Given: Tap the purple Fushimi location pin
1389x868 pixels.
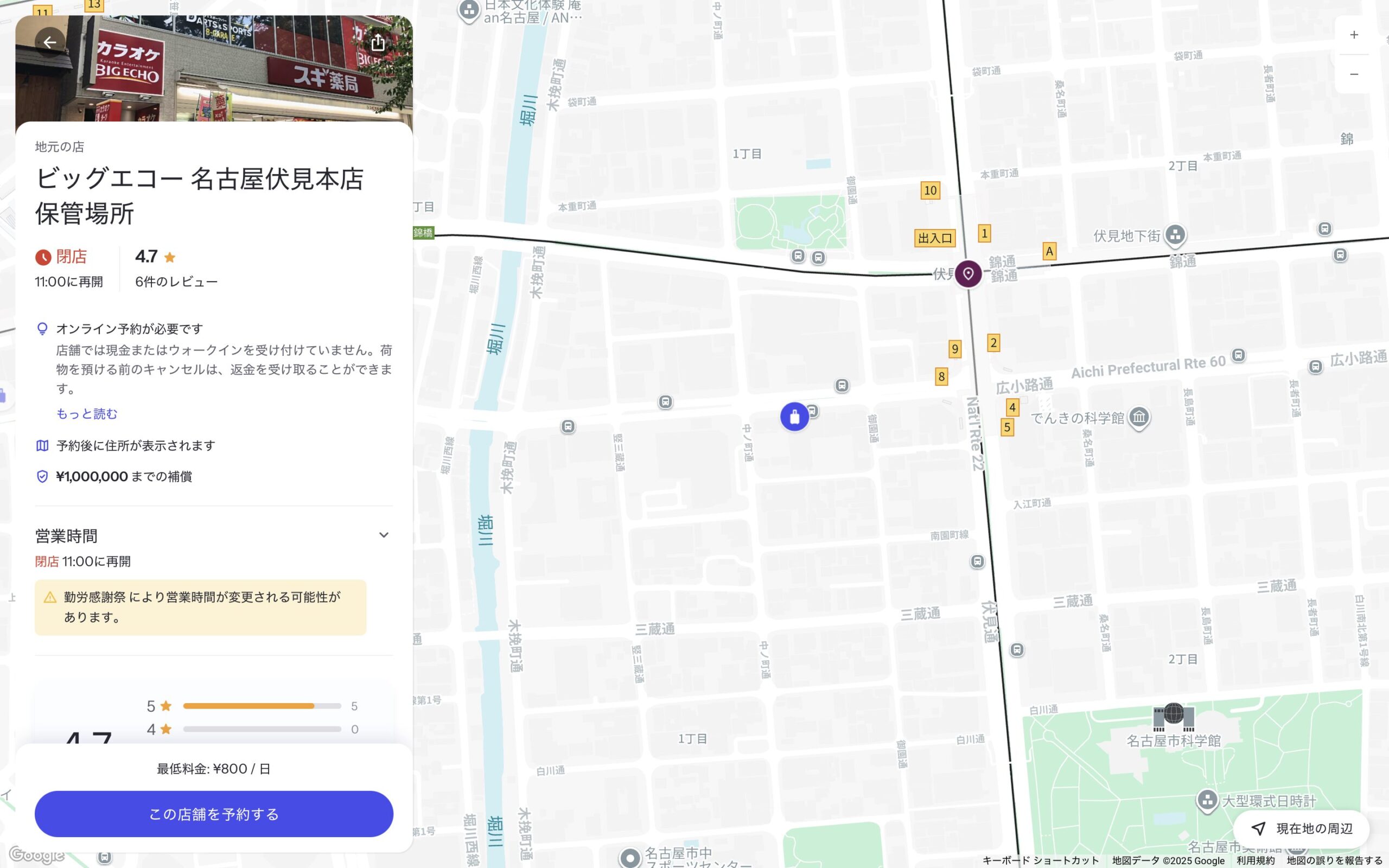Looking at the screenshot, I should tap(968, 274).
